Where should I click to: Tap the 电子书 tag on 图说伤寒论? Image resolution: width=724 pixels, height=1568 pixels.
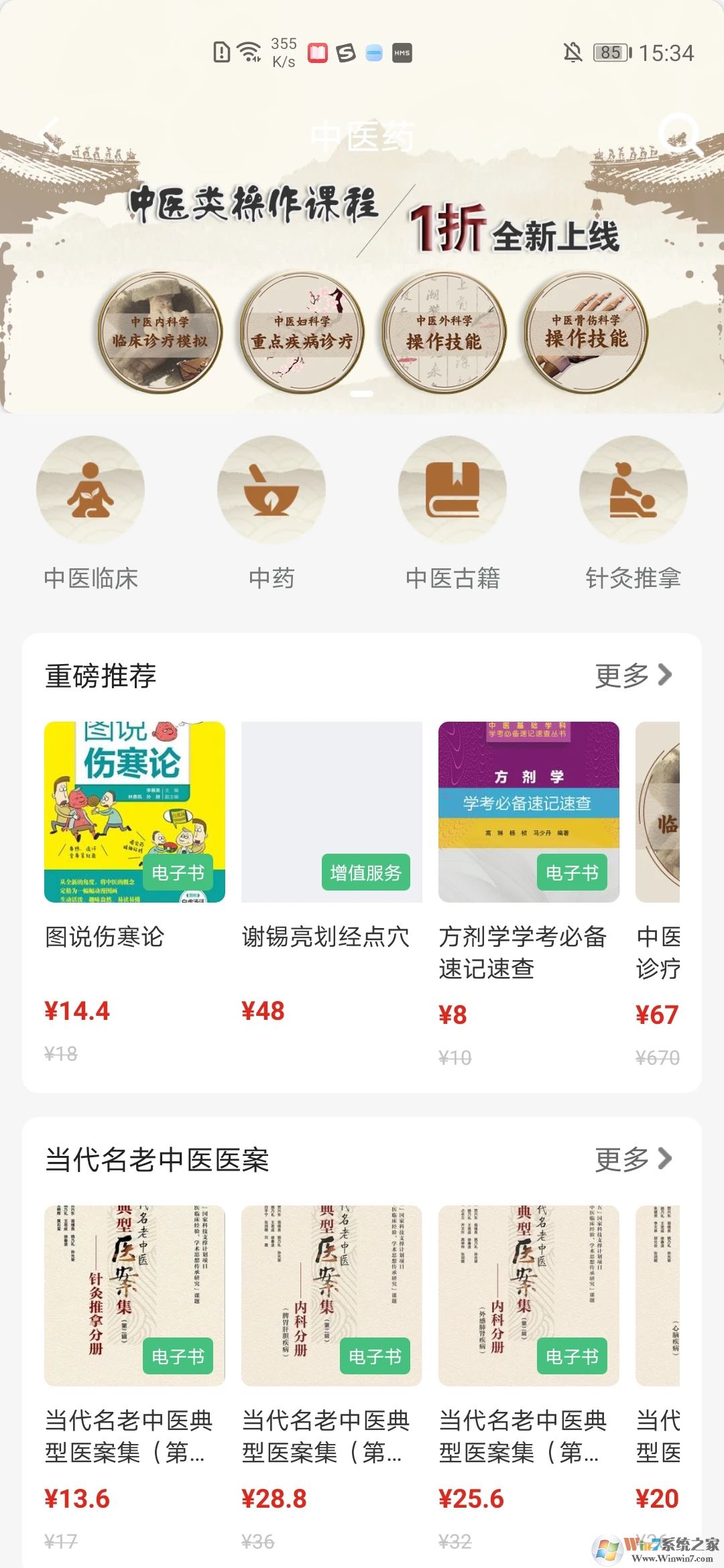tap(179, 873)
